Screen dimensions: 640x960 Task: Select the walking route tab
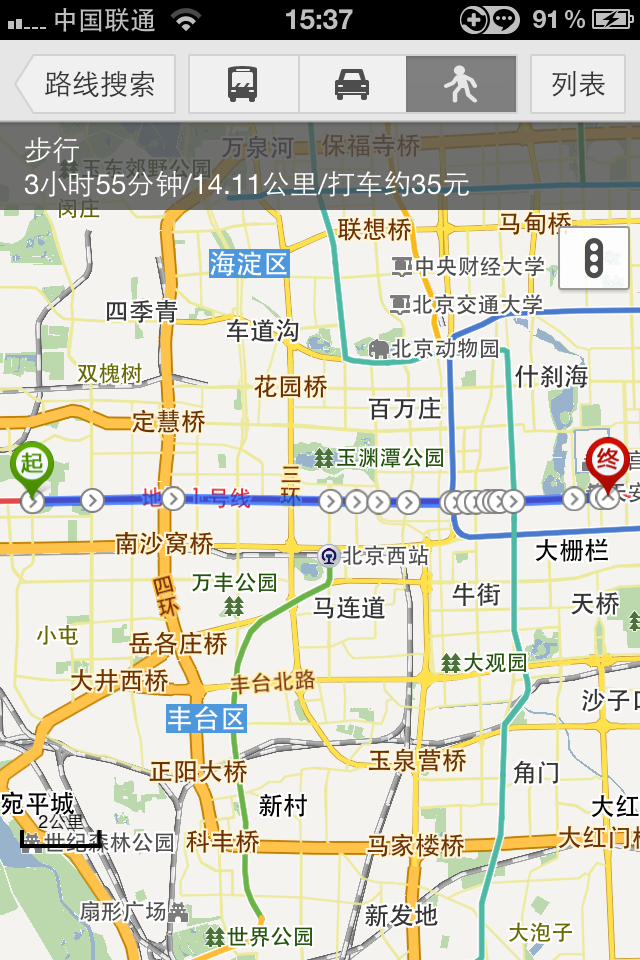[x=461, y=84]
